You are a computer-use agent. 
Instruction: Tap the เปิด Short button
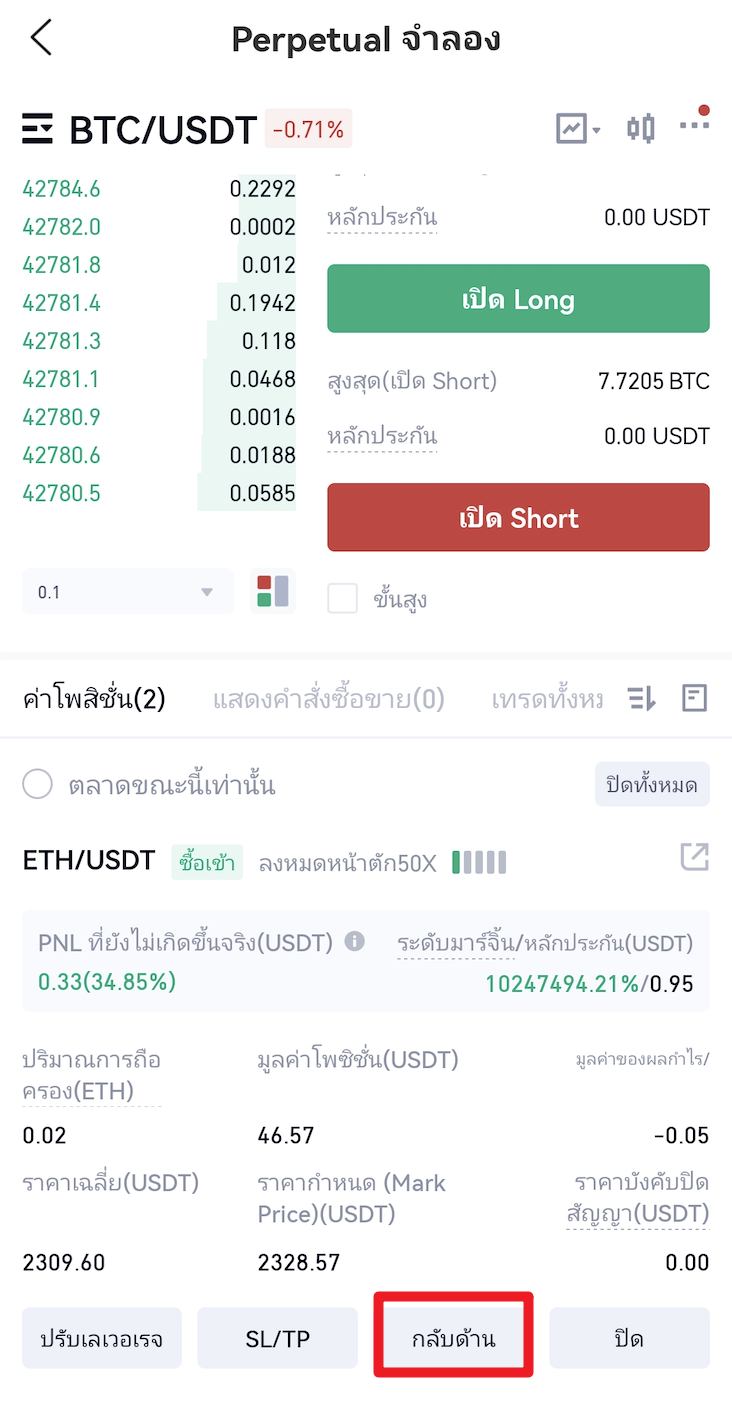click(518, 518)
